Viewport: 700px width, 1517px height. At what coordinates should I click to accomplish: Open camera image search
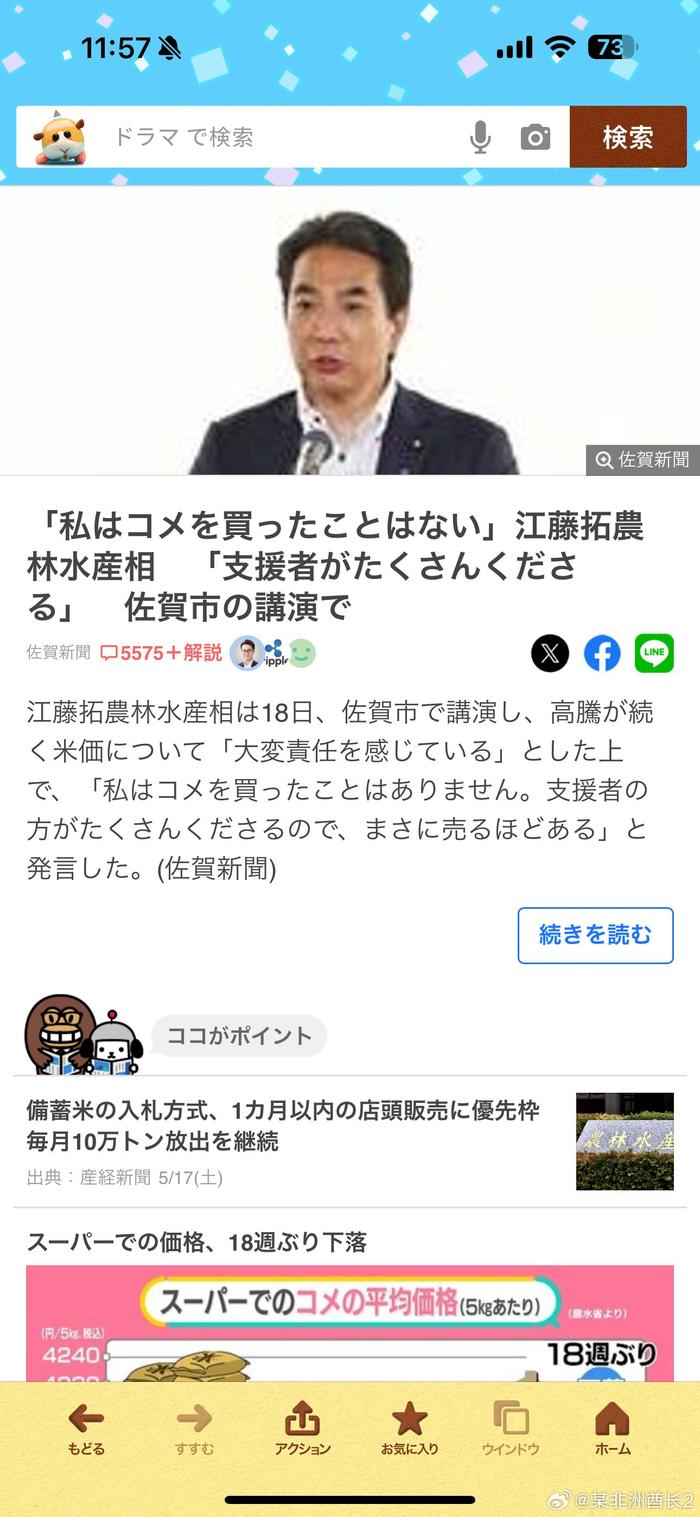(x=535, y=137)
